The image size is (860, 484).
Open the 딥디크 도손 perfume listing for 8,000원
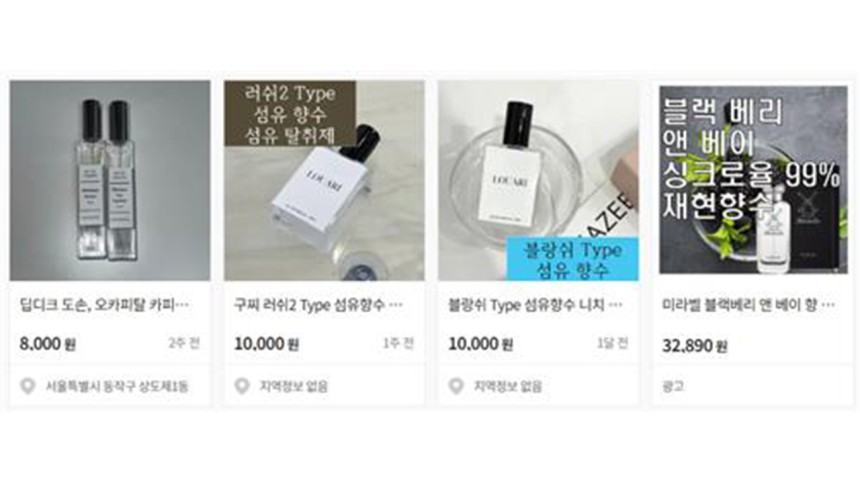104,304
